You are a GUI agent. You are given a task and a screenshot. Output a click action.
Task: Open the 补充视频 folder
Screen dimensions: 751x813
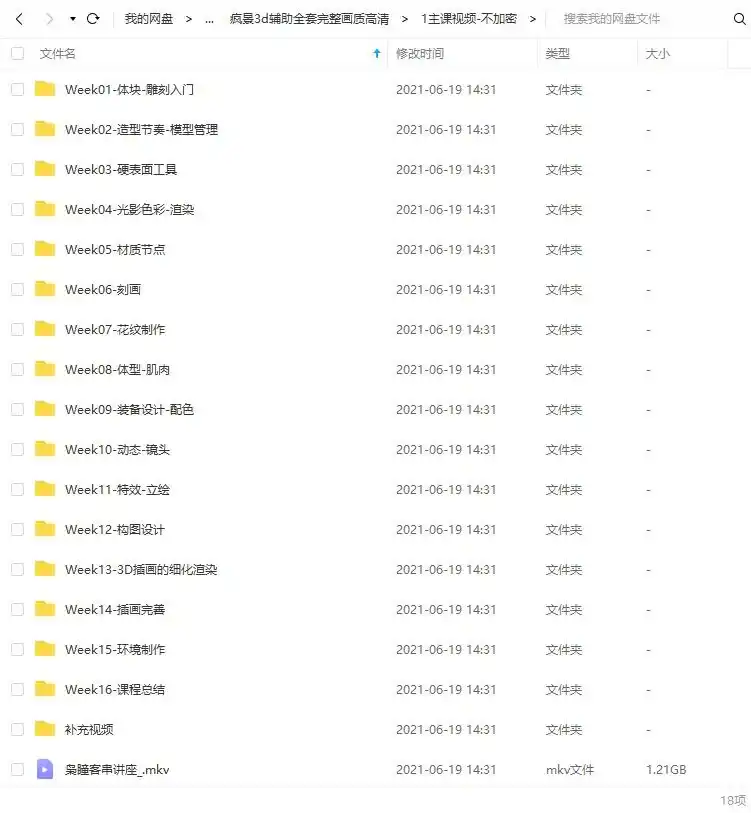point(89,730)
